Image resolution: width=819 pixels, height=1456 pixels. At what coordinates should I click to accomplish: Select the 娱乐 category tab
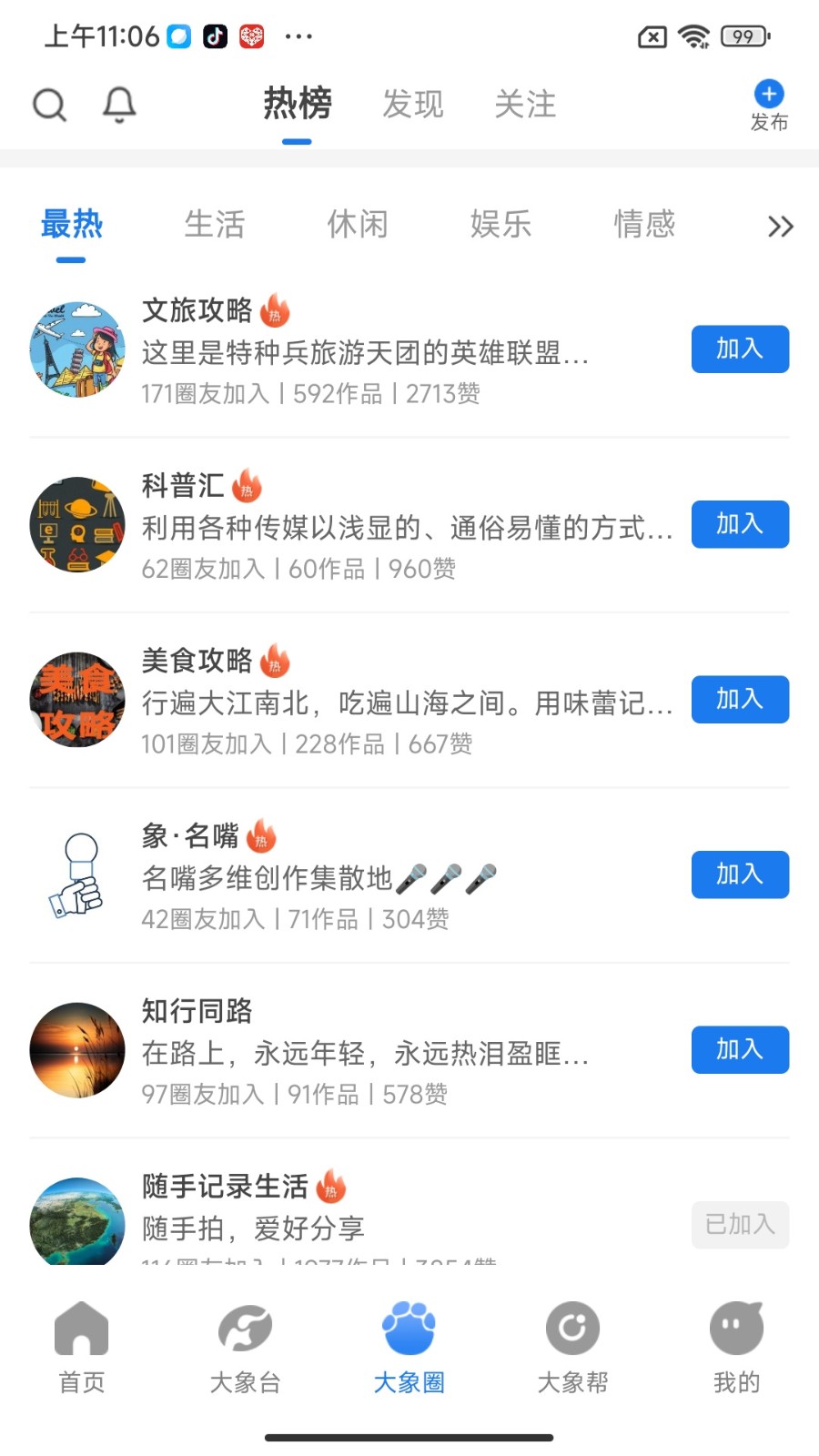(501, 226)
